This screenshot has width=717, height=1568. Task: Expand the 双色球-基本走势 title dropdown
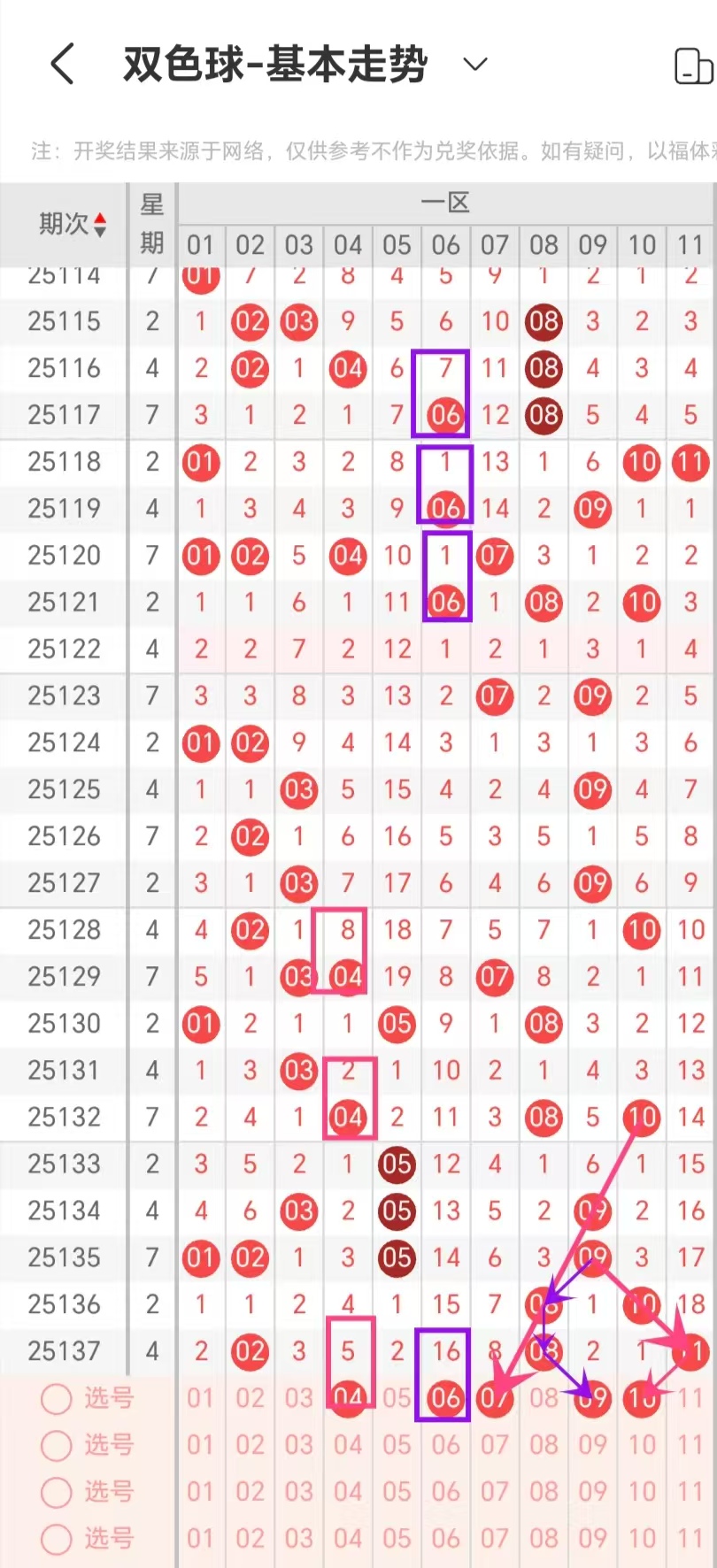475,64
